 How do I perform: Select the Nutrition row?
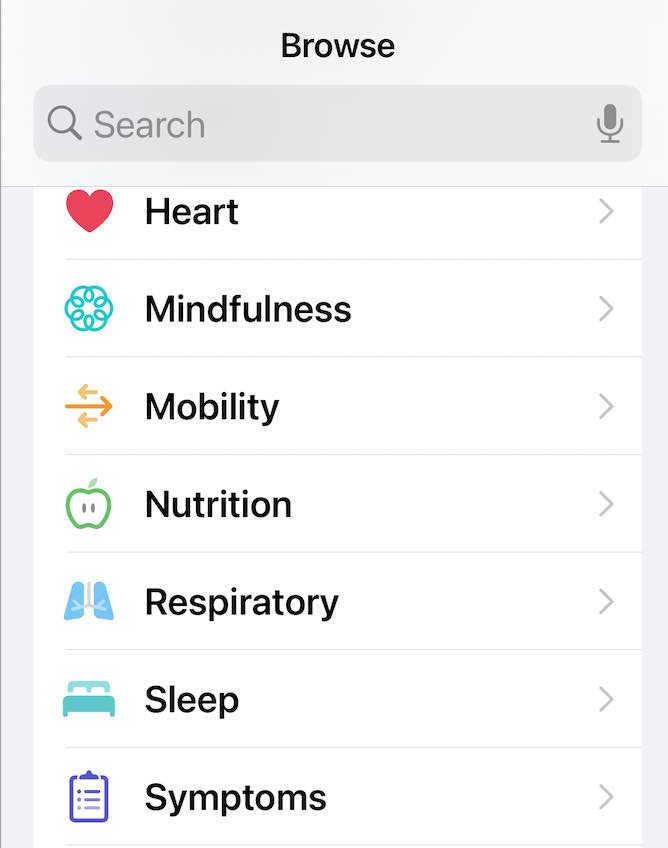tap(338, 504)
